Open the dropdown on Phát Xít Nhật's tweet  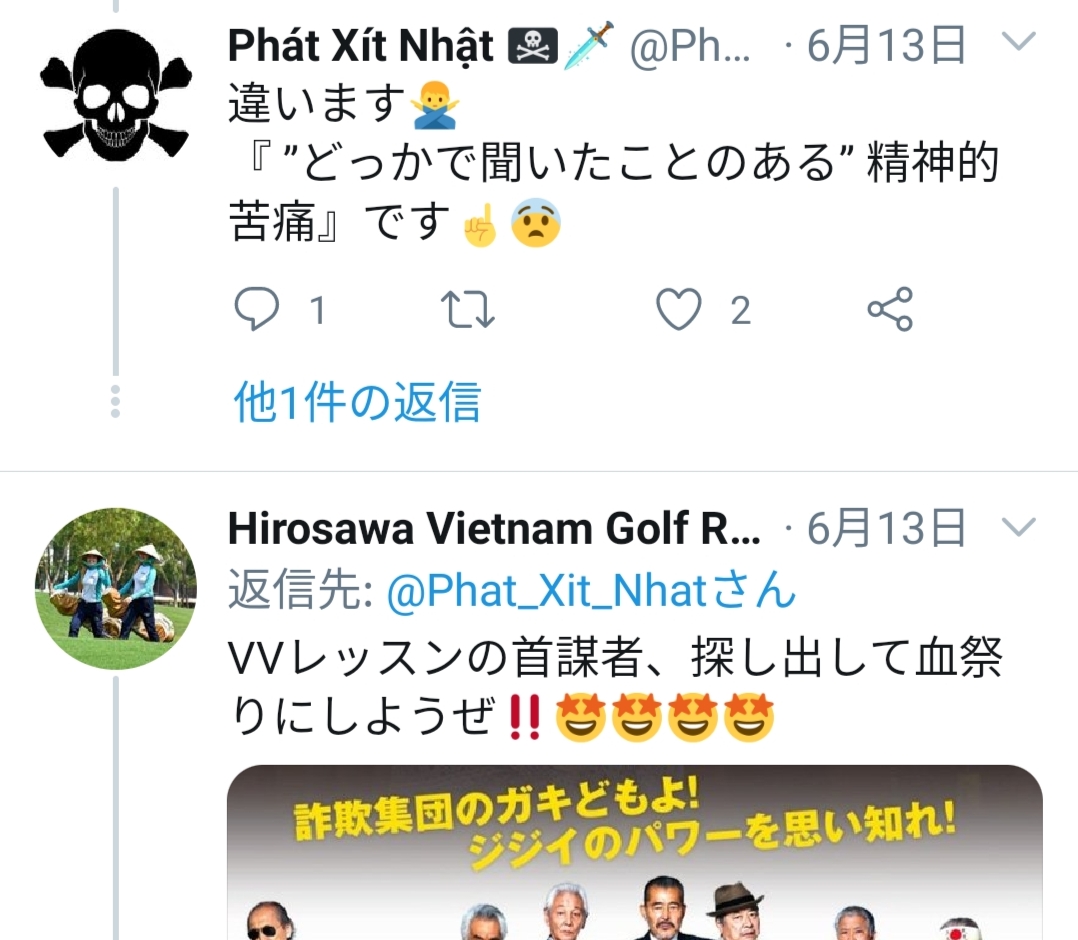(1018, 42)
